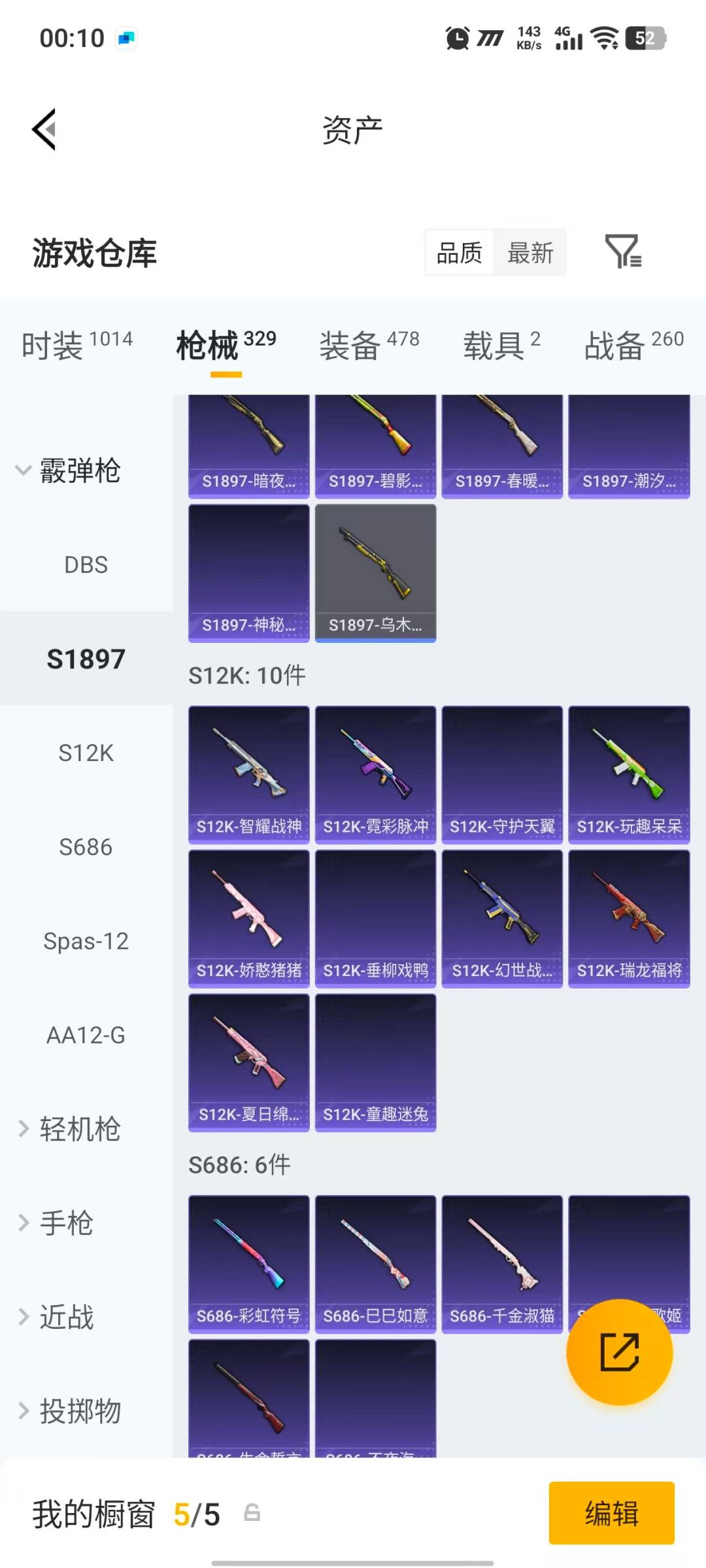Collapse the 霰弹枪 category

[x=69, y=470]
